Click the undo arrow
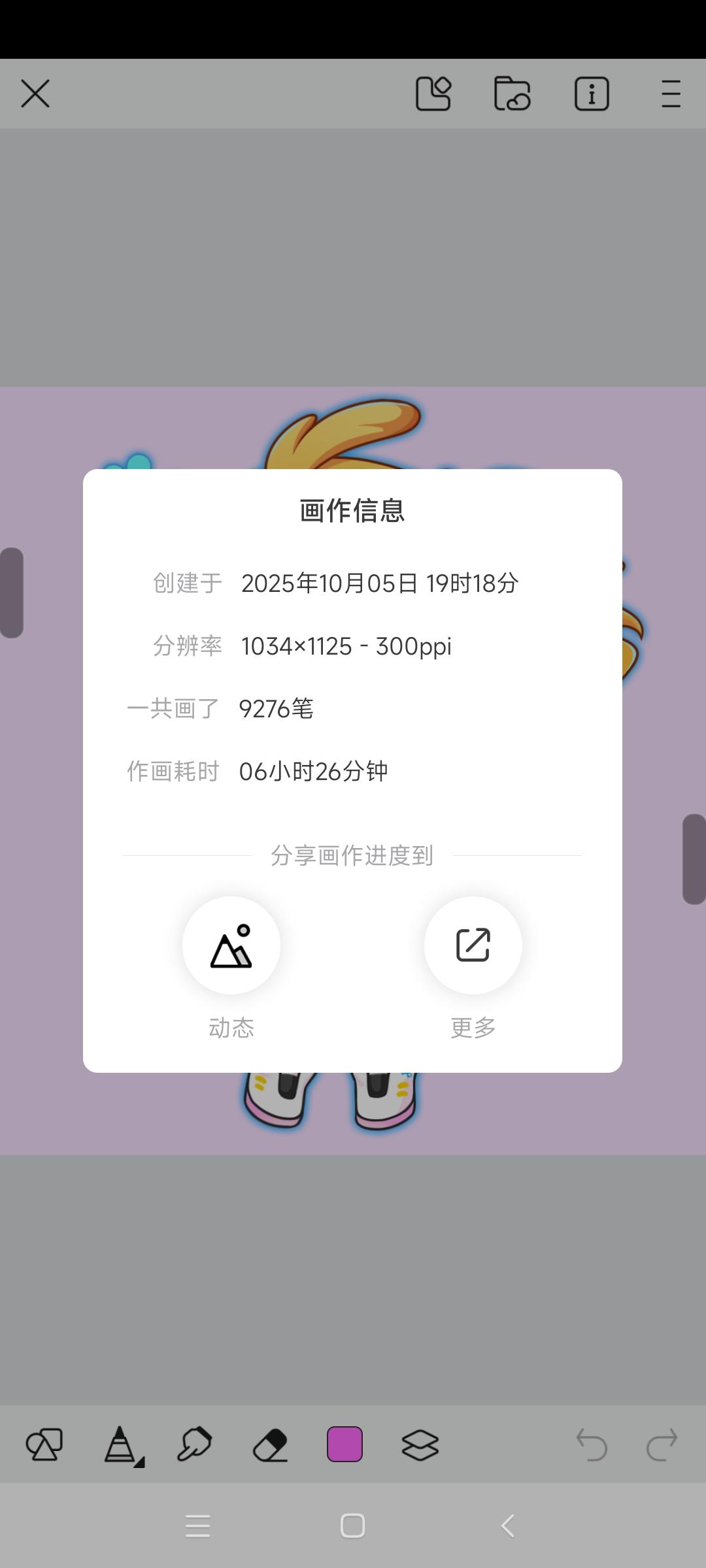Viewport: 706px width, 1568px height. point(592,1444)
